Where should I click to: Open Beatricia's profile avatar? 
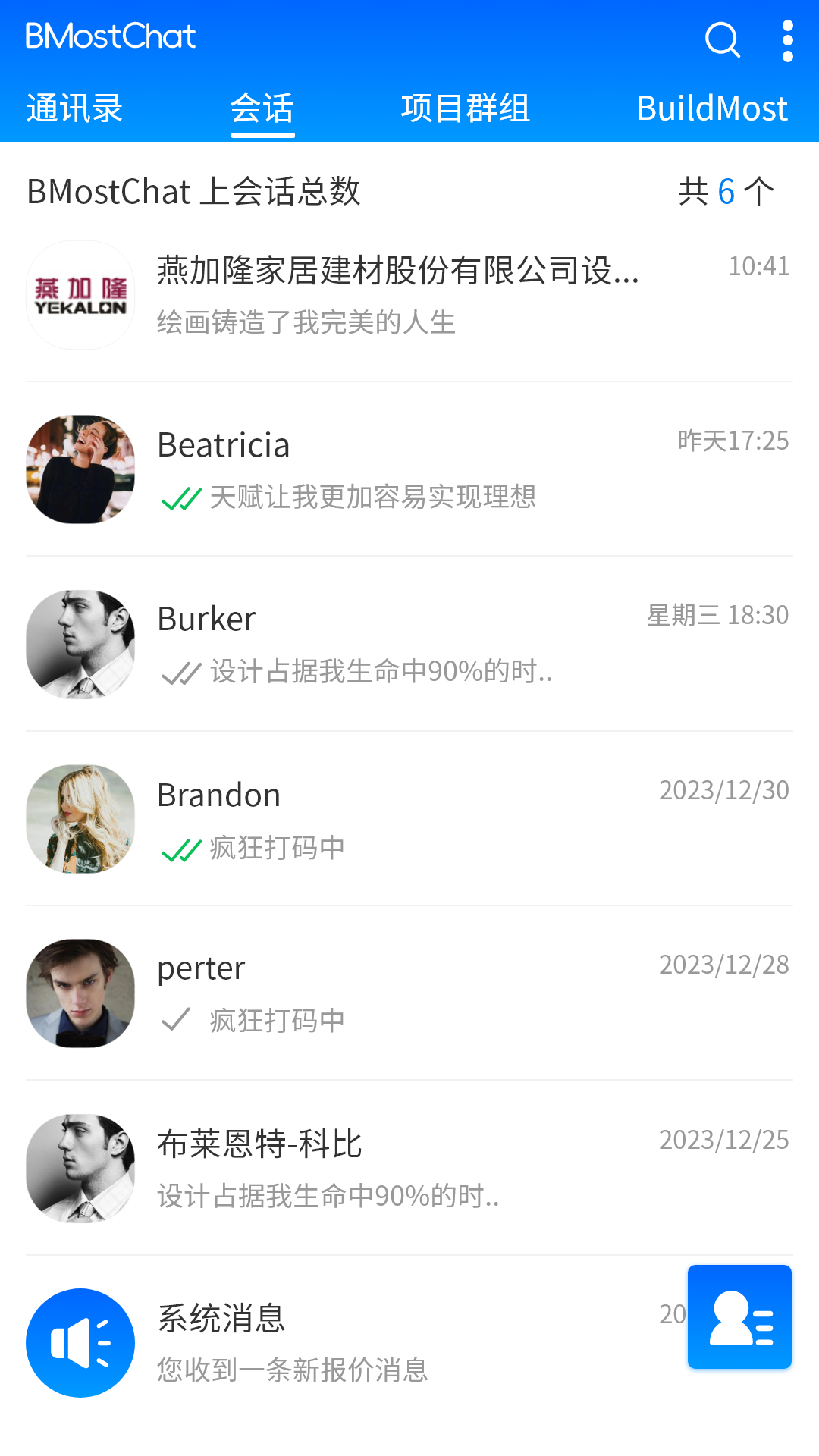point(80,470)
